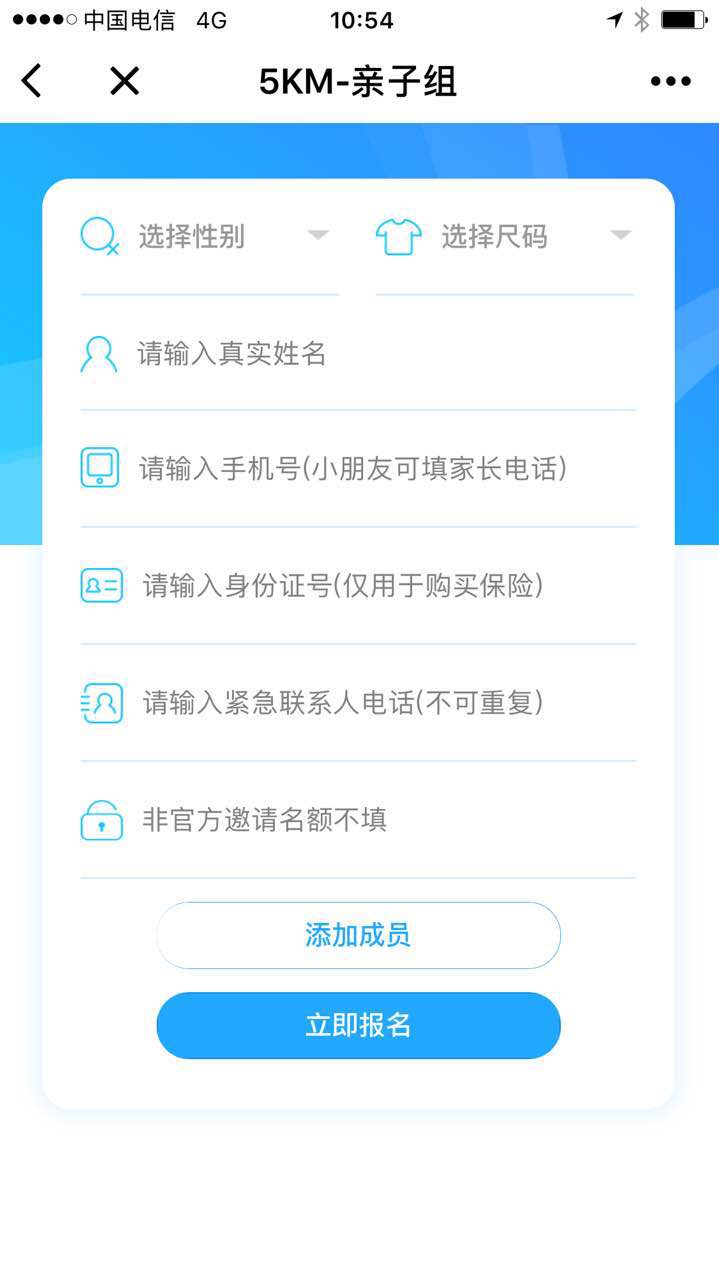
Task: Expand the 选择性别 gender dropdown
Action: [210, 237]
